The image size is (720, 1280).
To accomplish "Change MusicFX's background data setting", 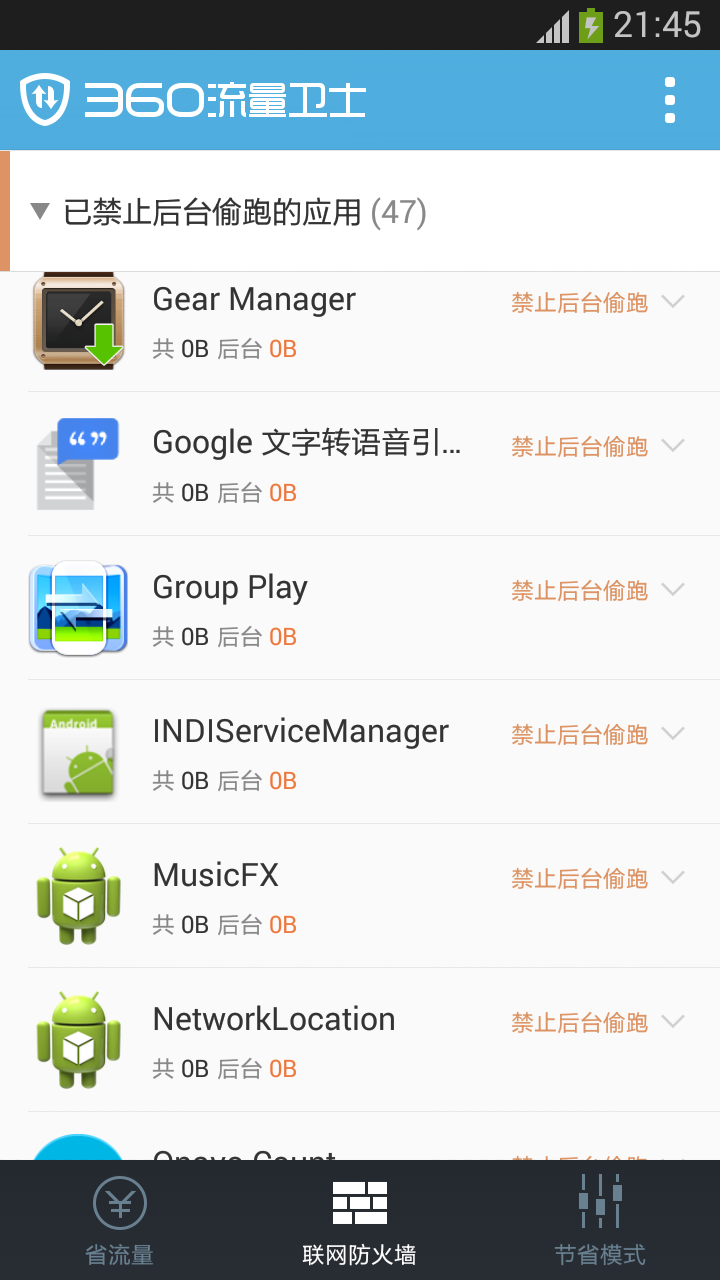I will [597, 879].
